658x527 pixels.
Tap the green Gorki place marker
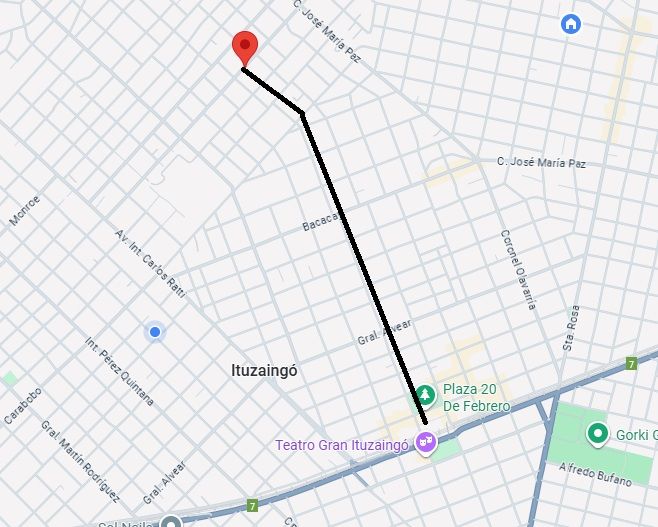tap(598, 433)
